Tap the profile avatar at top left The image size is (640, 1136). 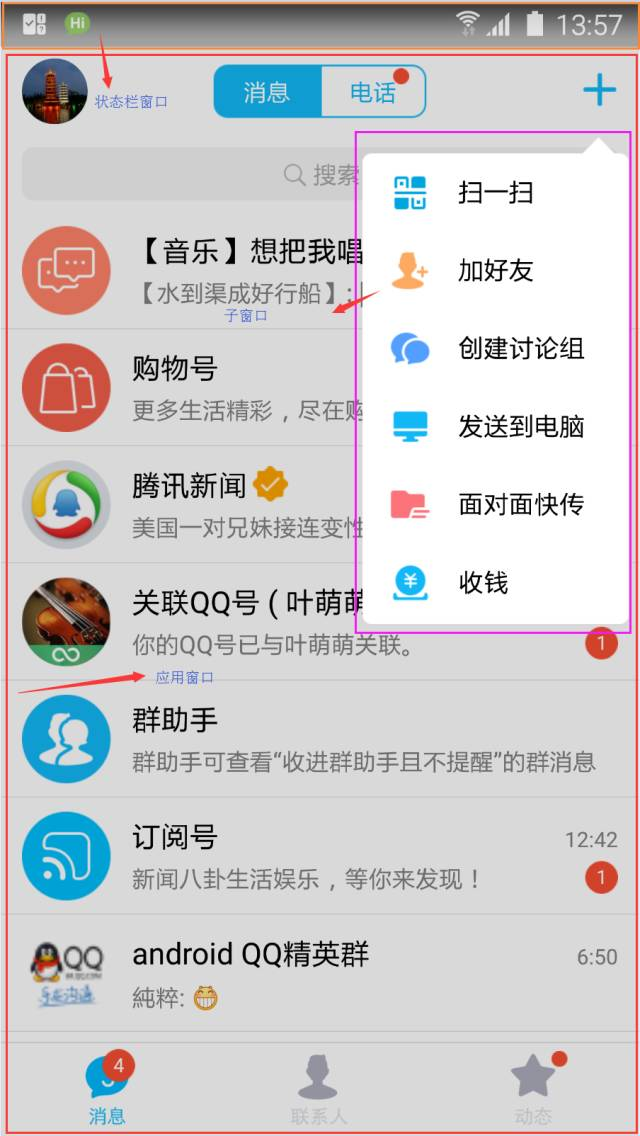[x=55, y=91]
